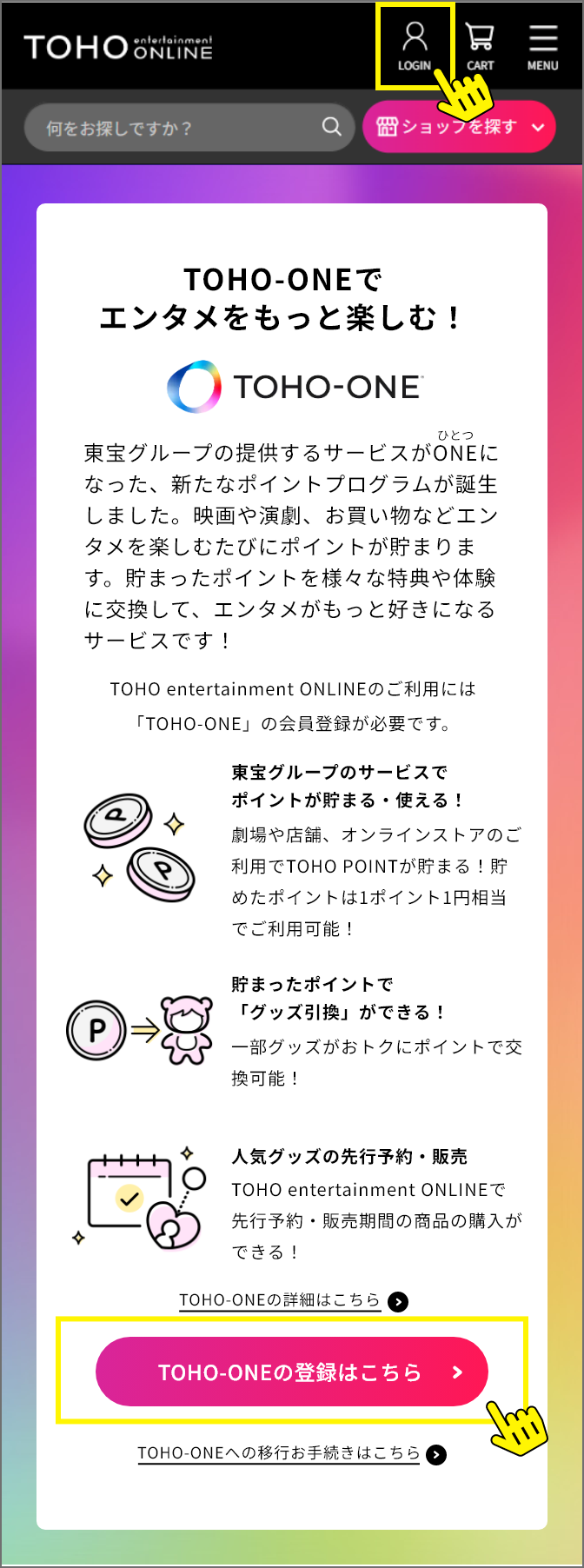Screen dimensions: 584x1568
Task: Focus the 何をお探しですか？ search field
Action: [x=174, y=128]
